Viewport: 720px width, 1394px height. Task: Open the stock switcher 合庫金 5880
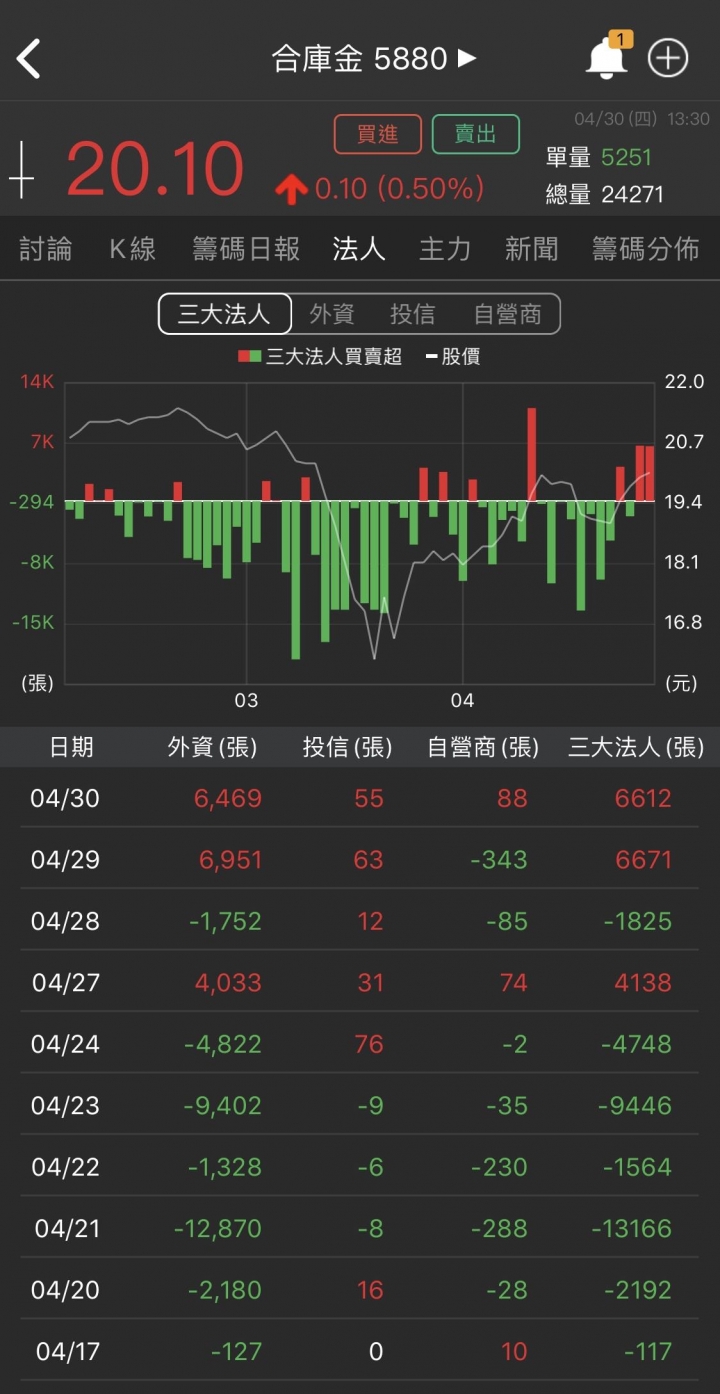click(x=374, y=59)
